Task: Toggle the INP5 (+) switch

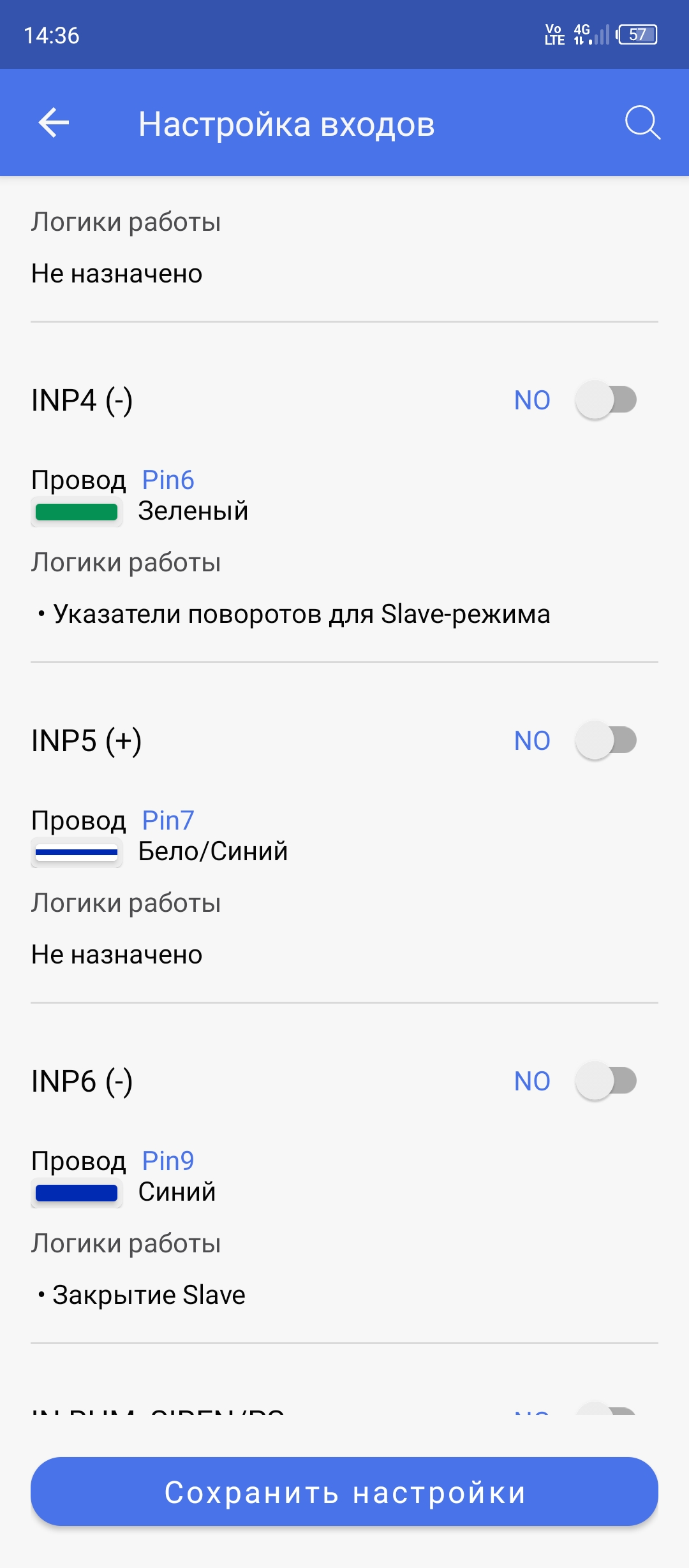Action: pyautogui.click(x=606, y=740)
